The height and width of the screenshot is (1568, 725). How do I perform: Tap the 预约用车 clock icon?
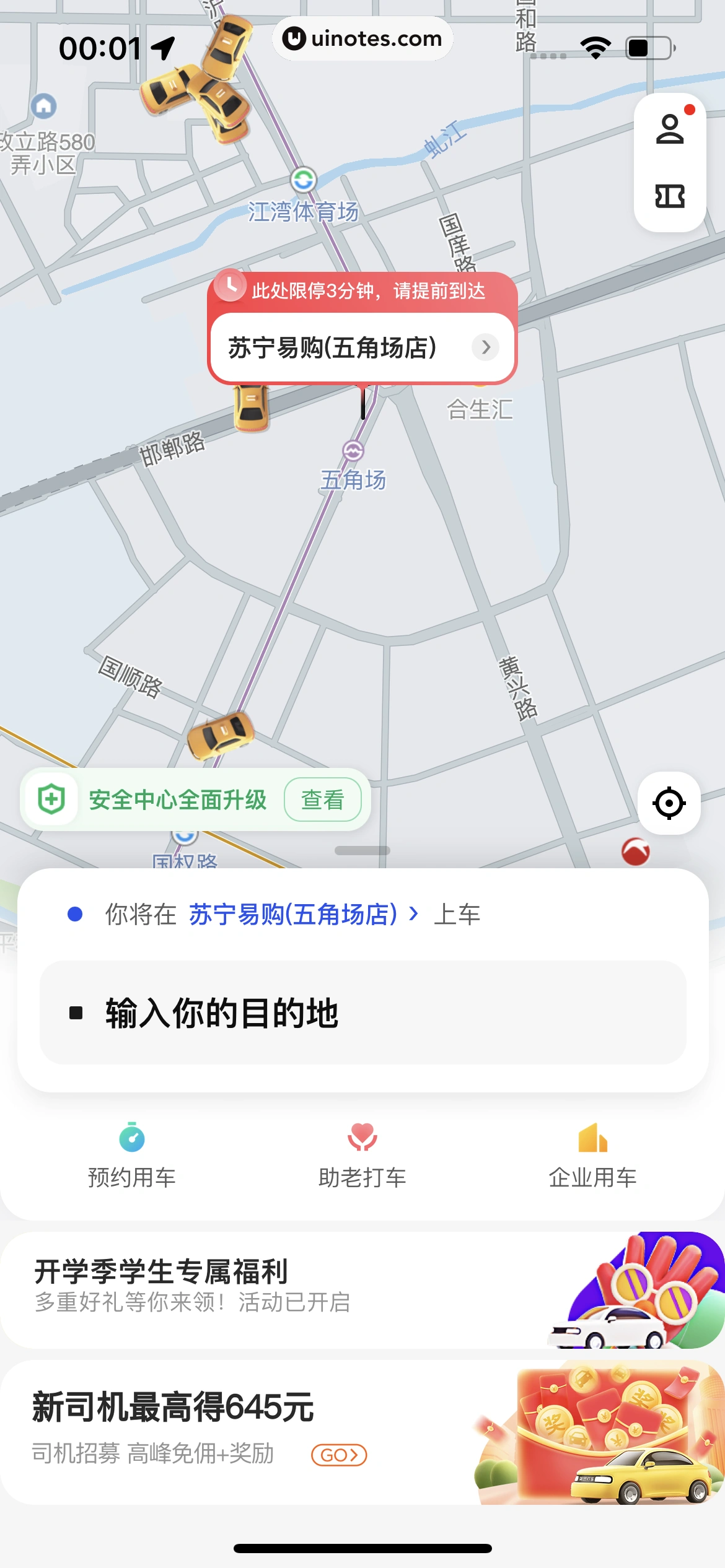(131, 1138)
